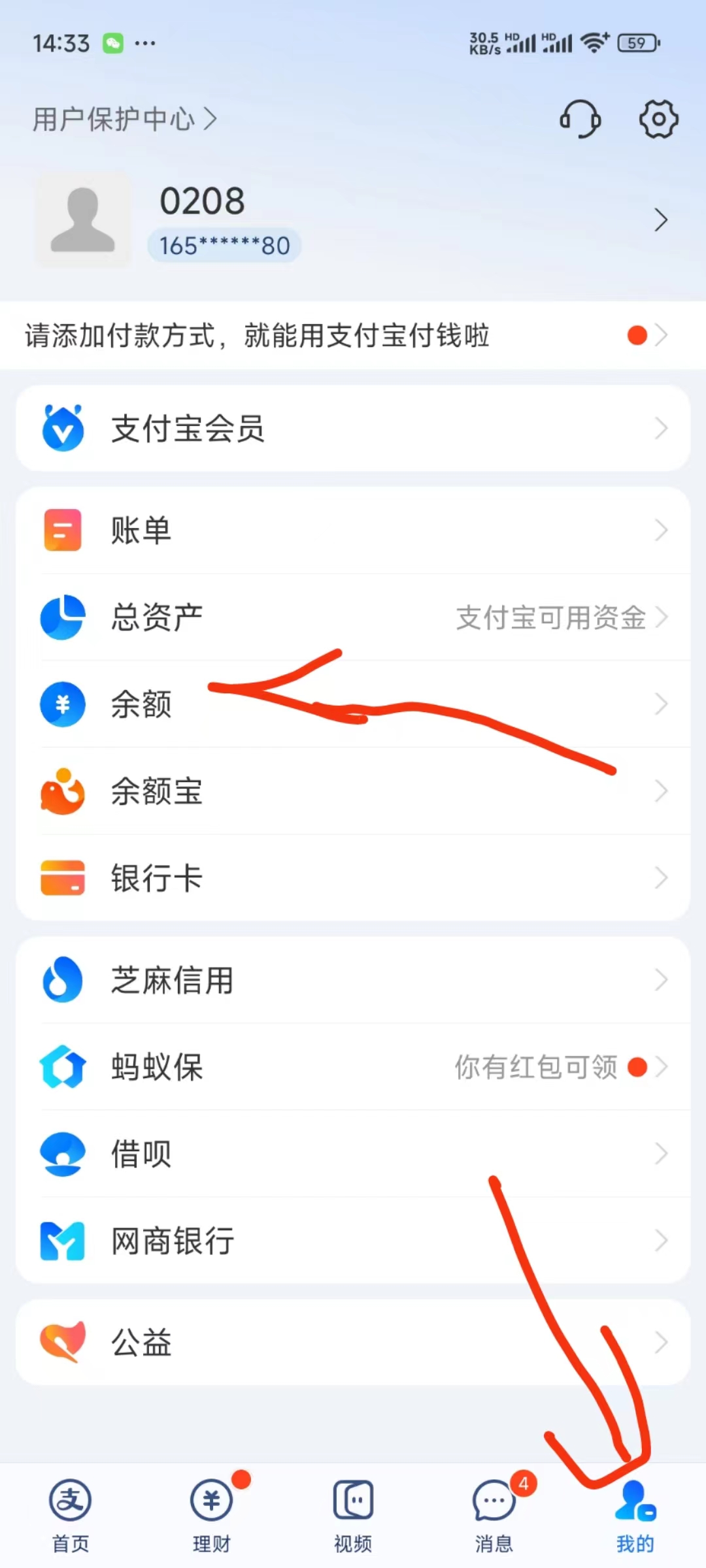Claim your 红包 from 你有红包可领

tap(533, 1068)
